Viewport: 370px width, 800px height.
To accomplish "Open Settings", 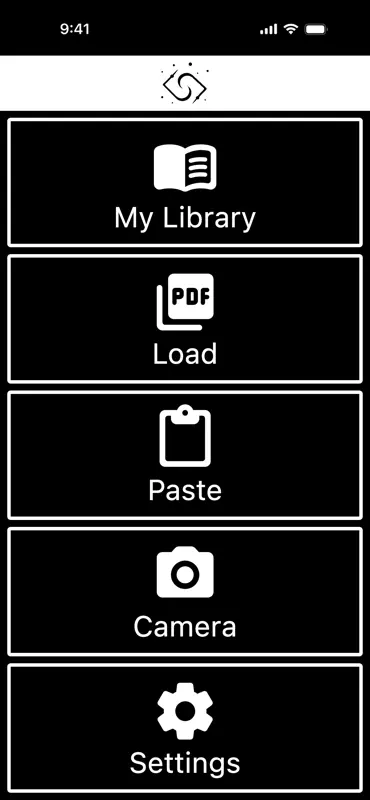I will tap(185, 728).
